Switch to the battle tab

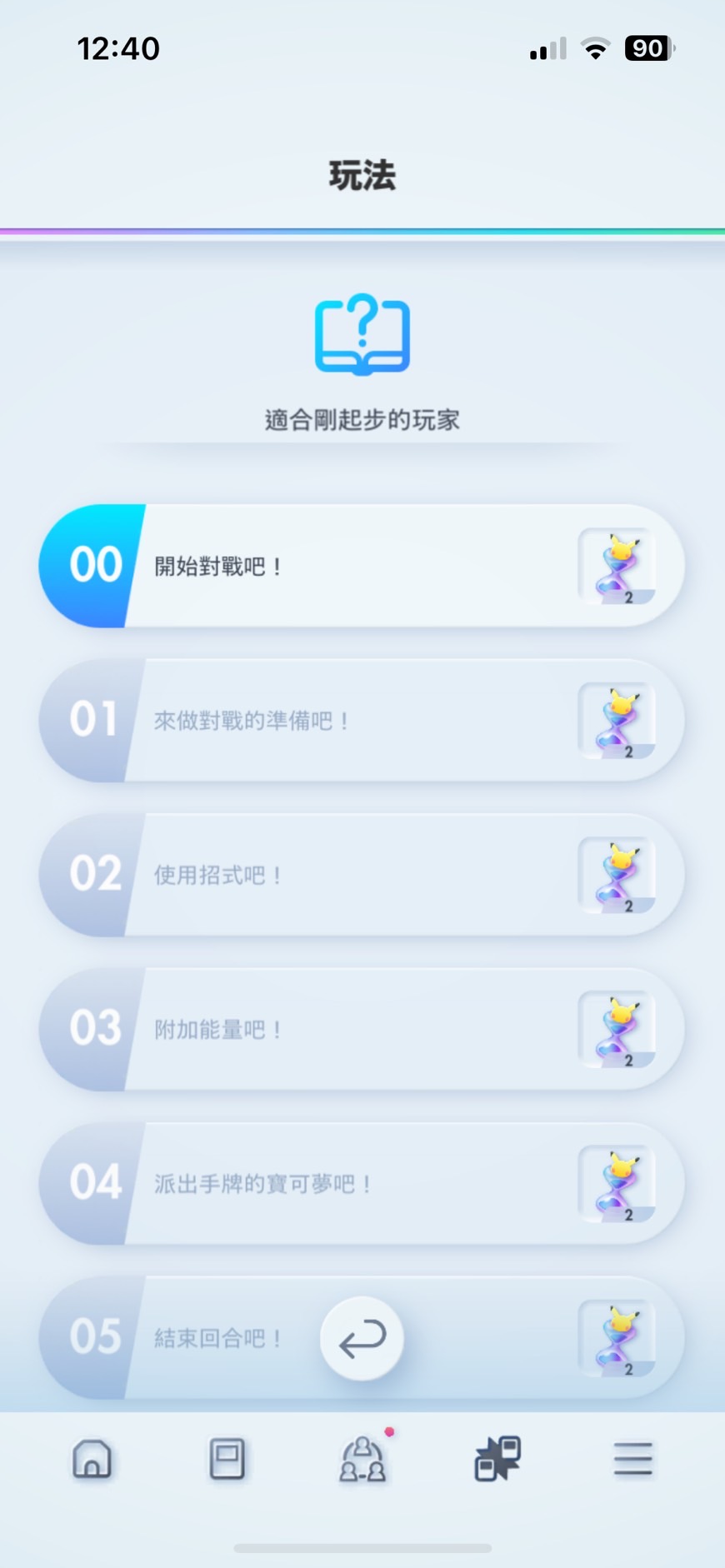497,1459
